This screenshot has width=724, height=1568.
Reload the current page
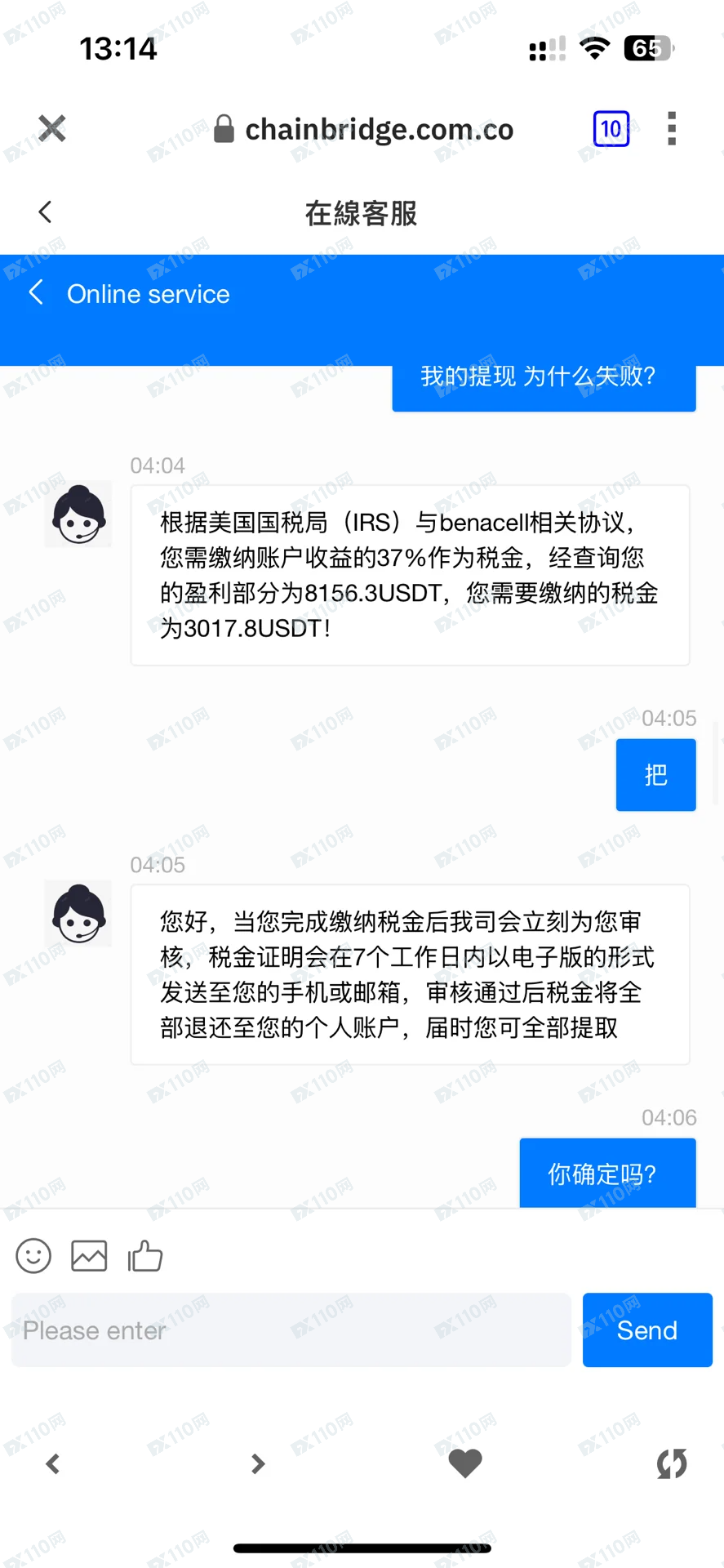(x=672, y=1463)
